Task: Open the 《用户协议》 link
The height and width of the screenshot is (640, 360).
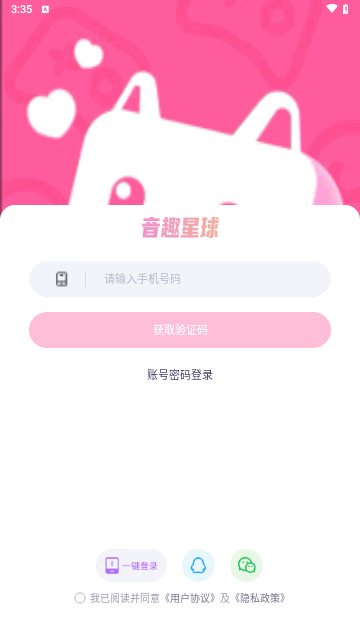Action: pyautogui.click(x=190, y=598)
